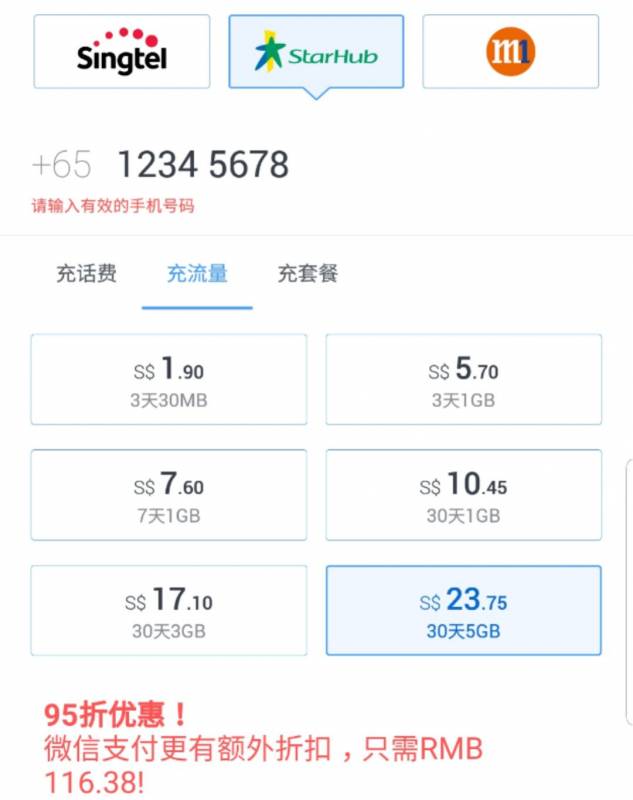The width and height of the screenshot is (633, 800).
Task: Select the S$1.90 3天30MB plan
Action: pyautogui.click(x=168, y=380)
